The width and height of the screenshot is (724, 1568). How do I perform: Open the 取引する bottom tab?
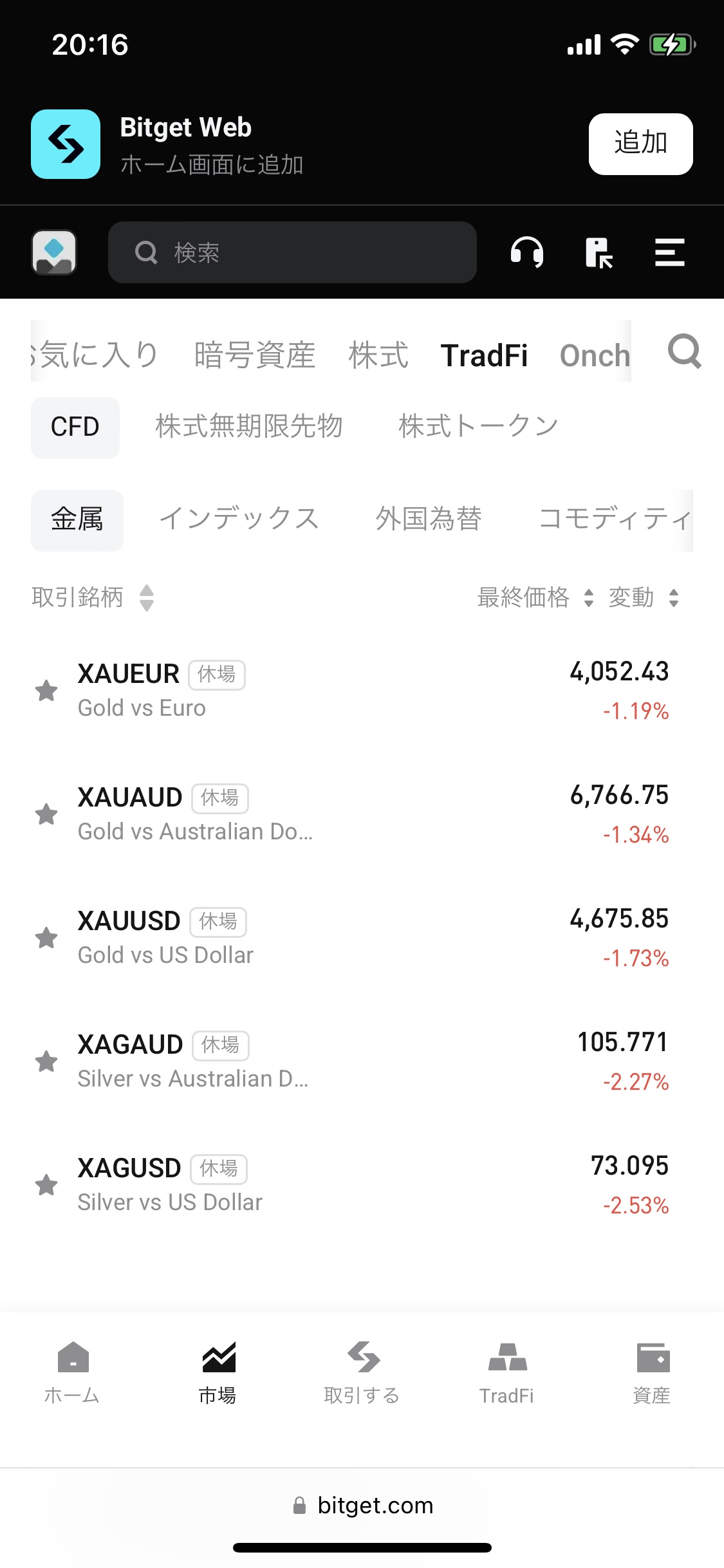[362, 1371]
